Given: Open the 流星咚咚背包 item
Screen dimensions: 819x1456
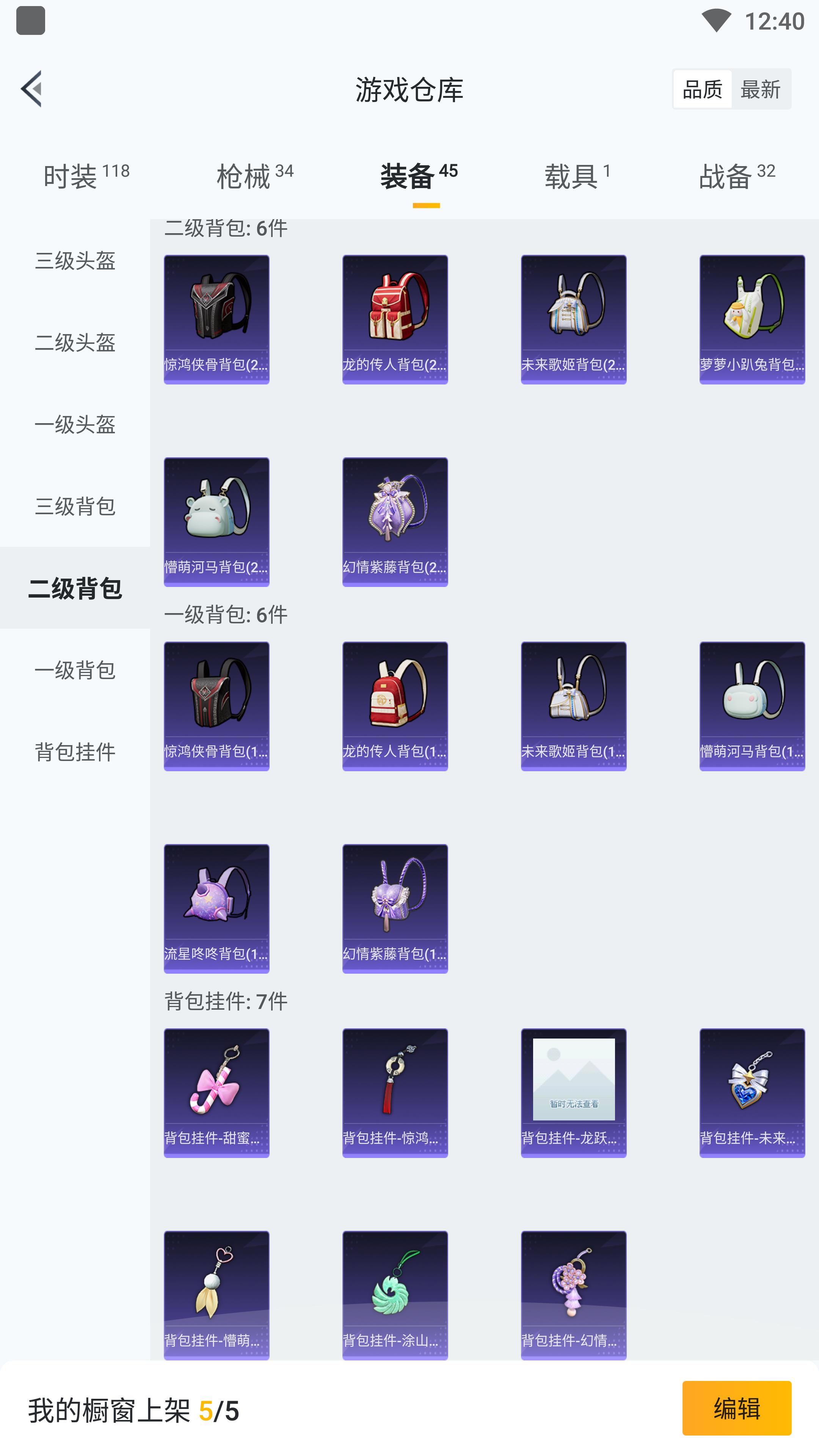Looking at the screenshot, I should (217, 908).
